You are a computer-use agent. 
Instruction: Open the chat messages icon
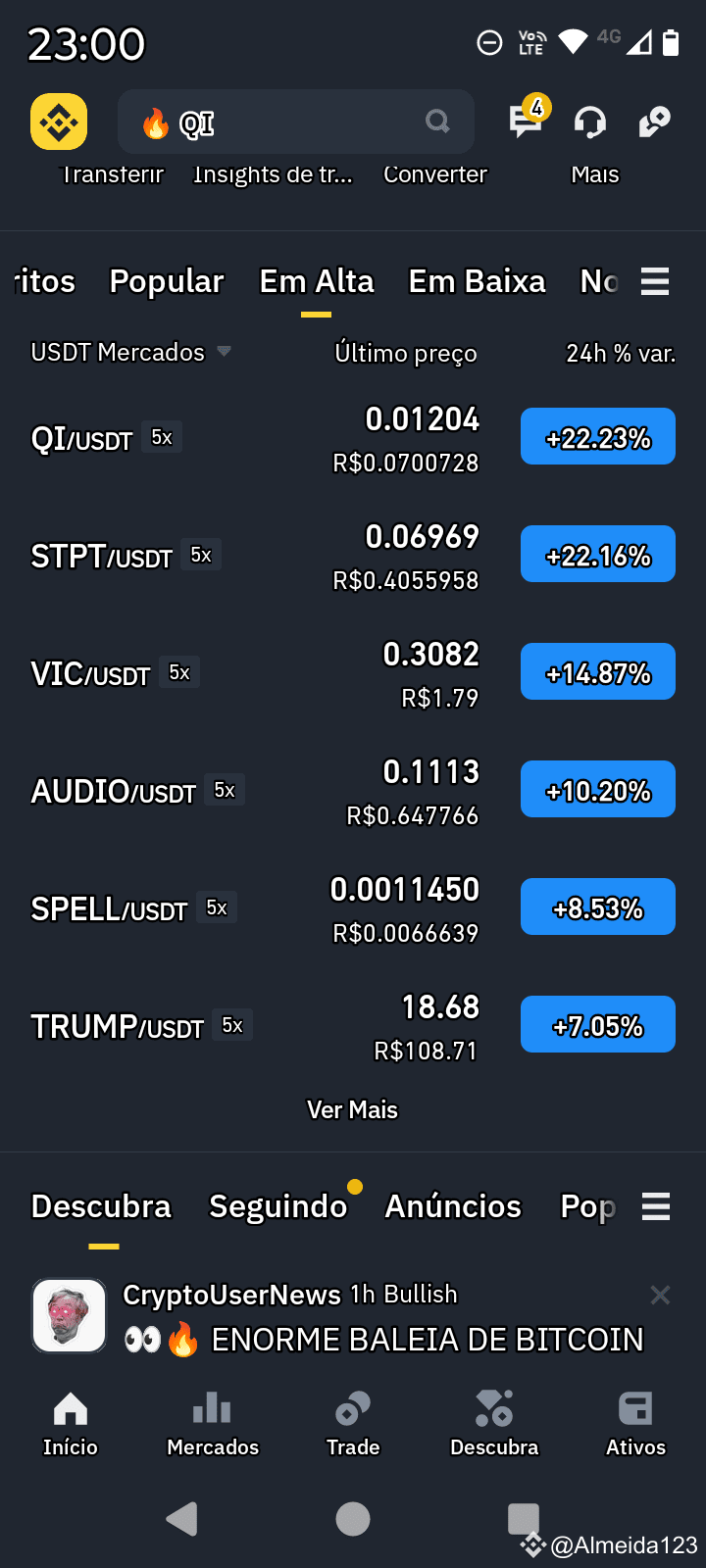click(527, 122)
